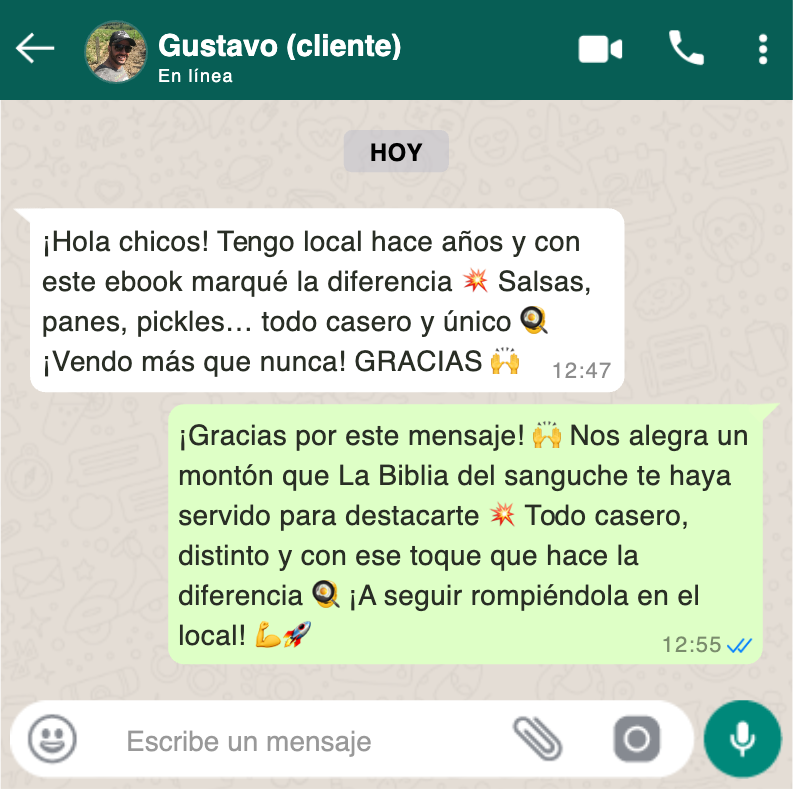794x790 pixels.
Task: Start a video call with Gustavo
Action: click(x=600, y=49)
